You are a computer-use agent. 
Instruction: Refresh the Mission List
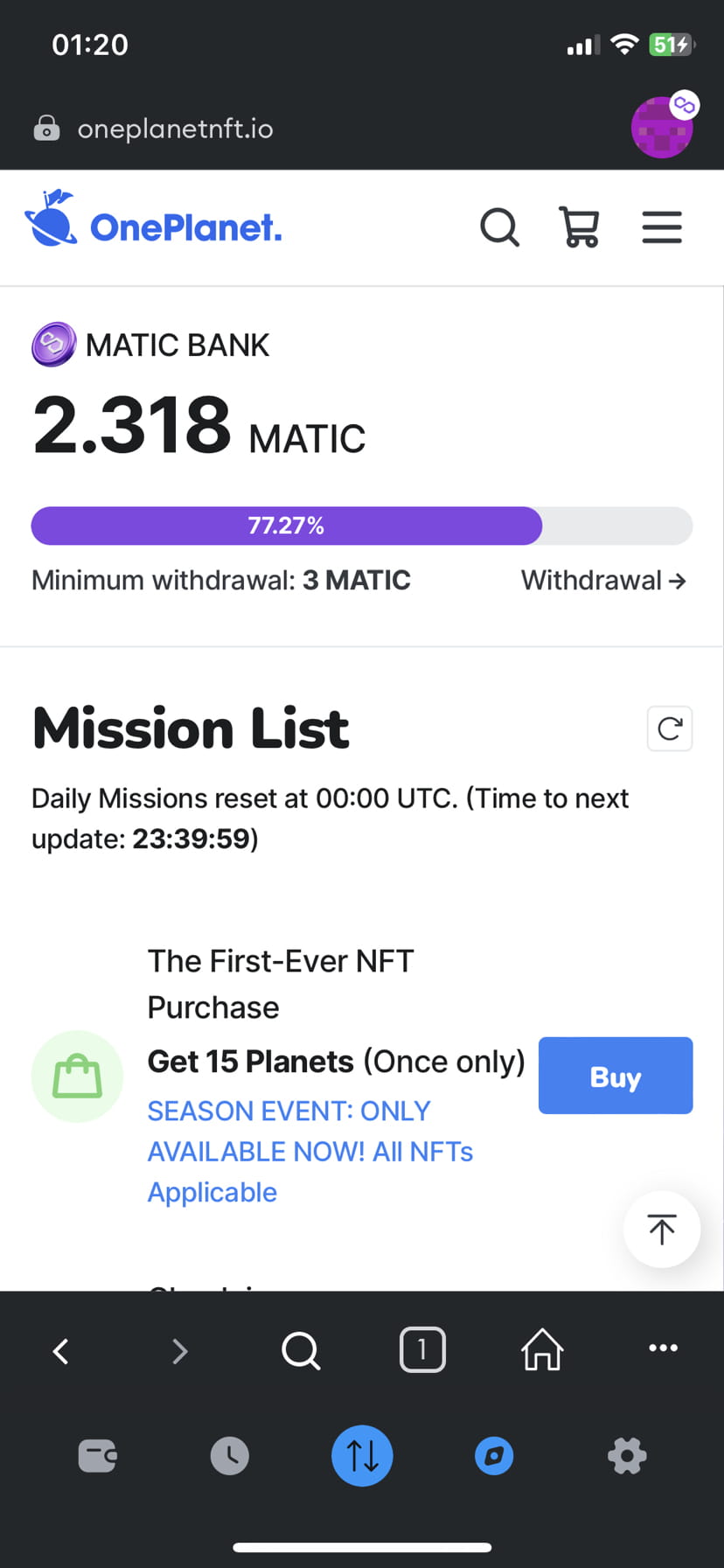coord(669,728)
